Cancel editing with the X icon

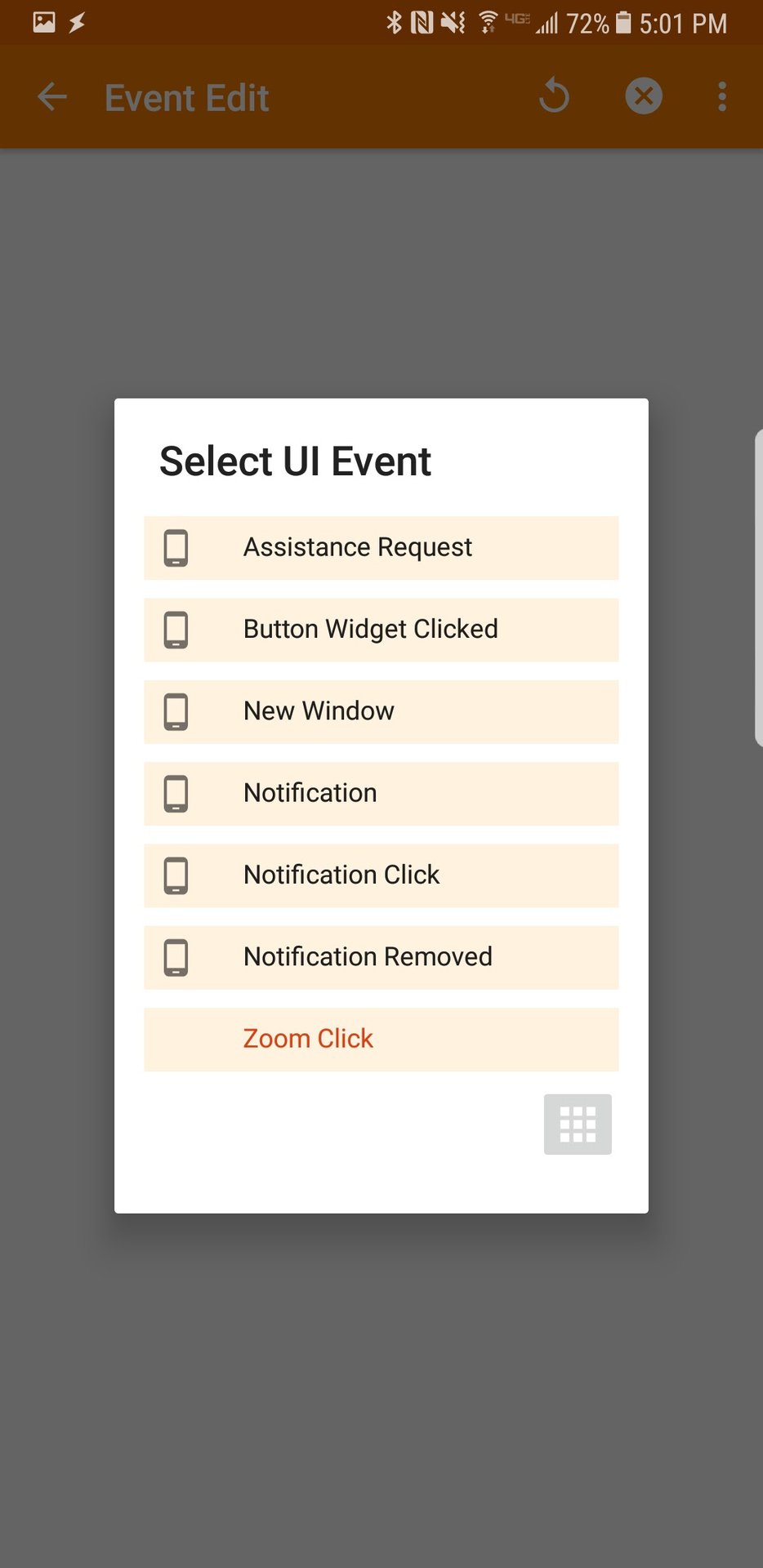[644, 96]
